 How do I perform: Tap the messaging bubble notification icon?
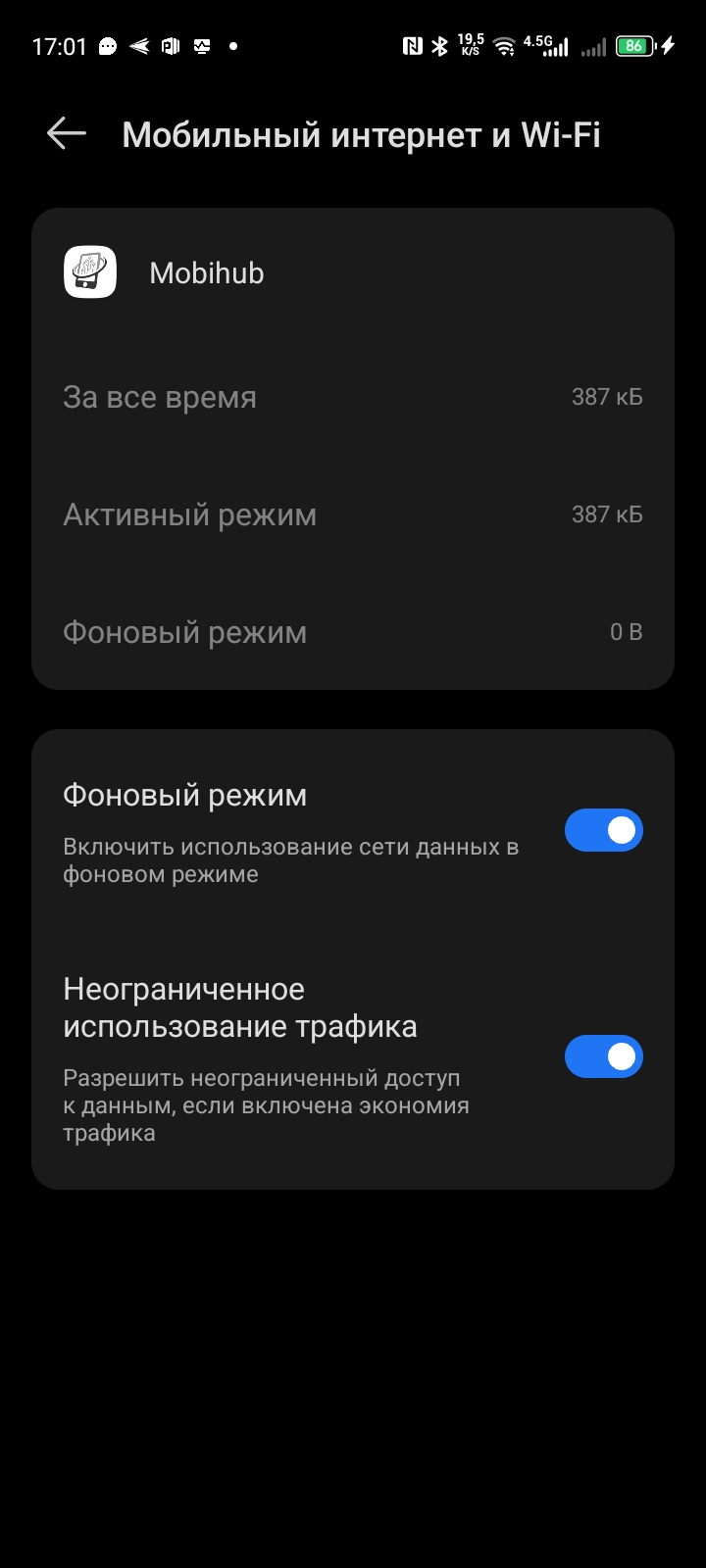[108, 44]
